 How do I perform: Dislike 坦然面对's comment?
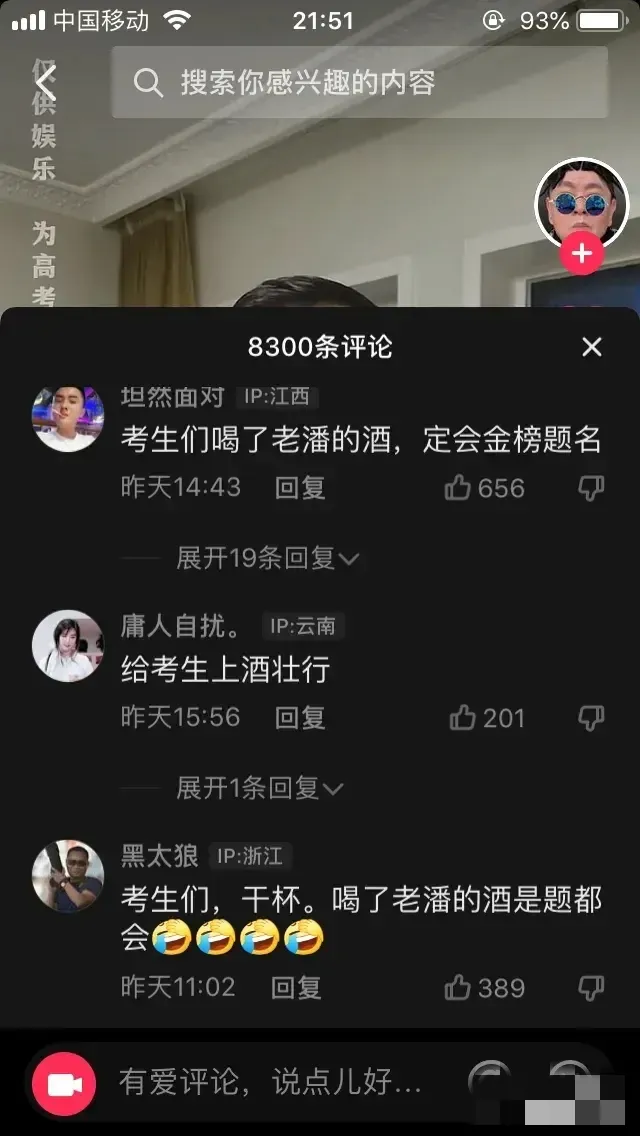(x=592, y=488)
